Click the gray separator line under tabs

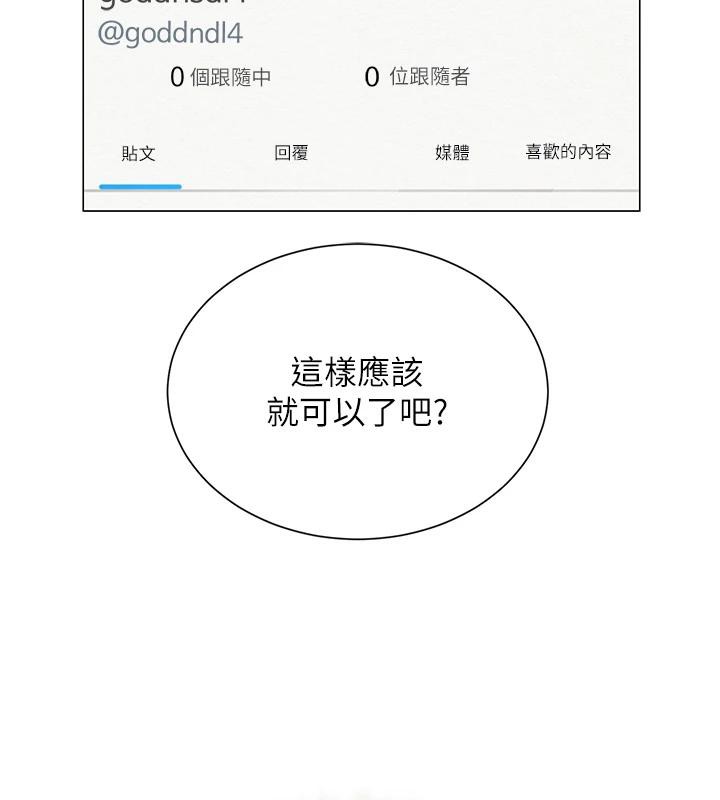point(400,187)
